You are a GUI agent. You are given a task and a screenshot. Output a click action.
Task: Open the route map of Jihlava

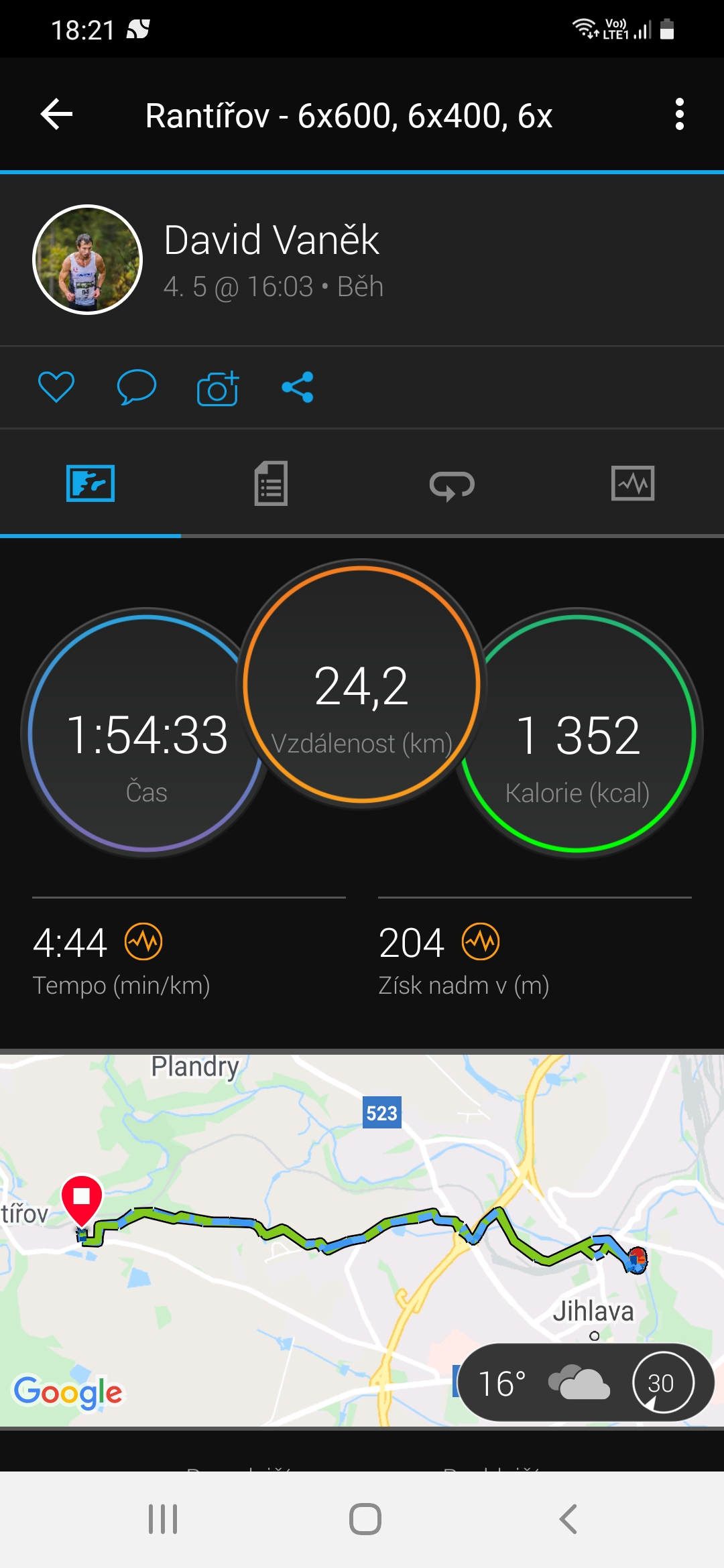click(x=362, y=1240)
